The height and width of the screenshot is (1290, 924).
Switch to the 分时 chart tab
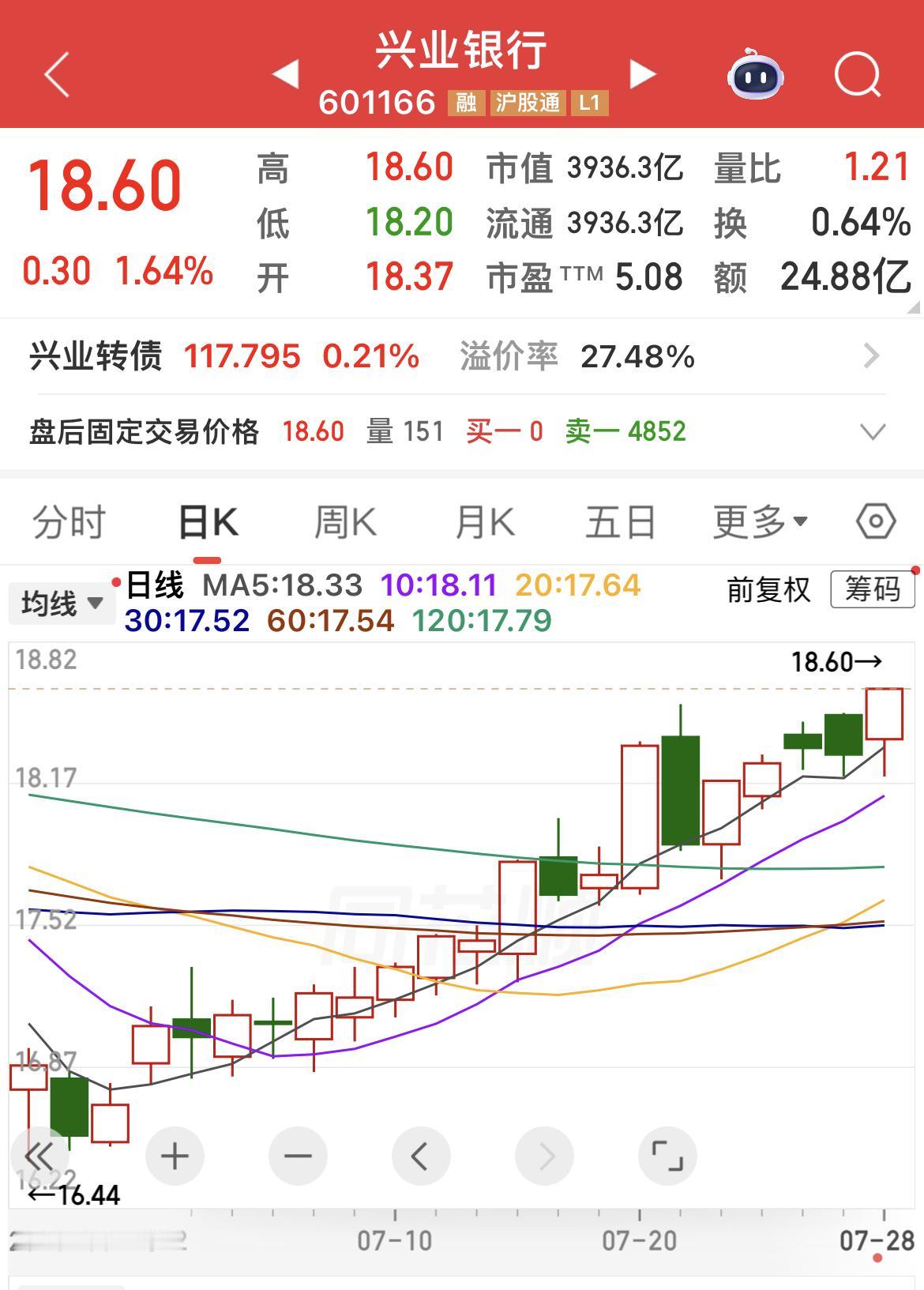[x=69, y=523]
